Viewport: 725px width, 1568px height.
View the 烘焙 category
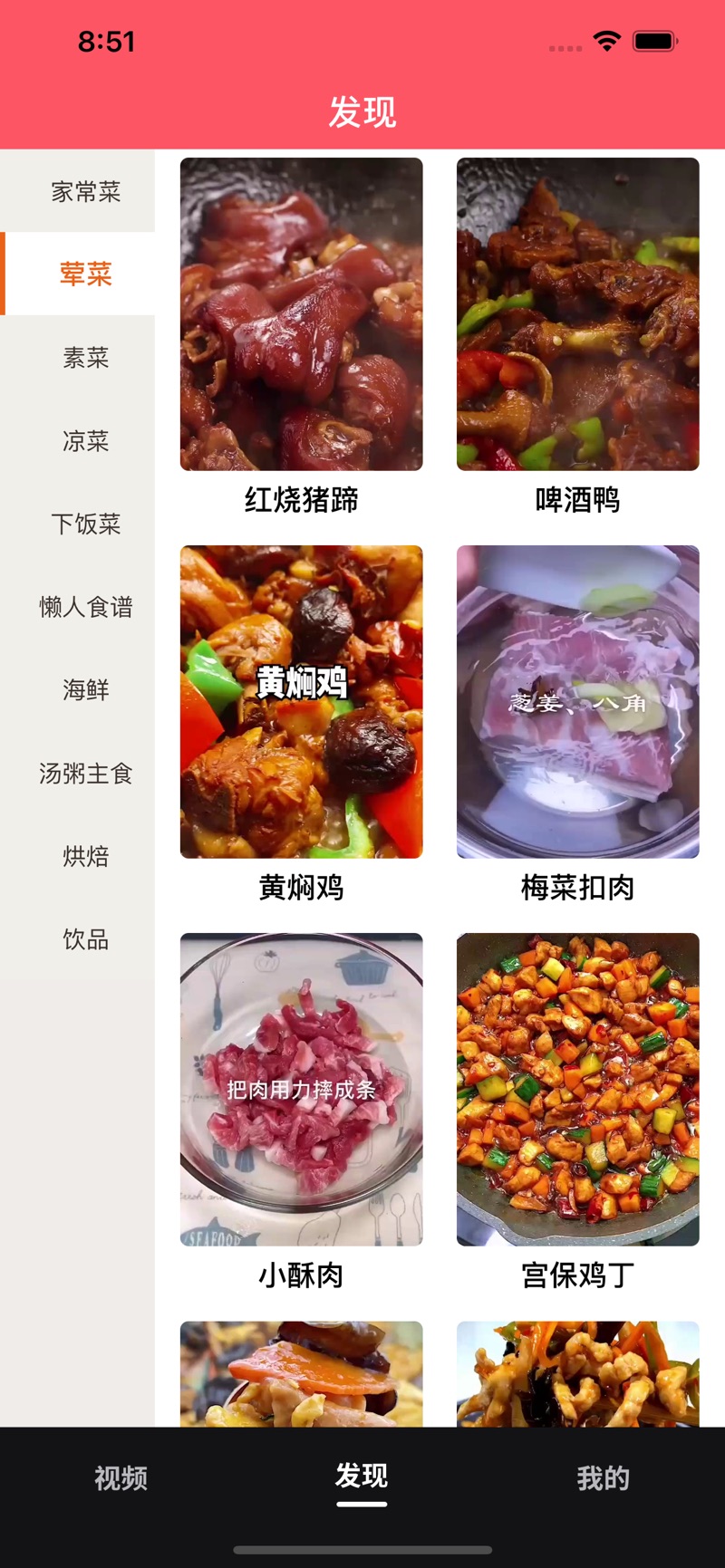pos(85,856)
